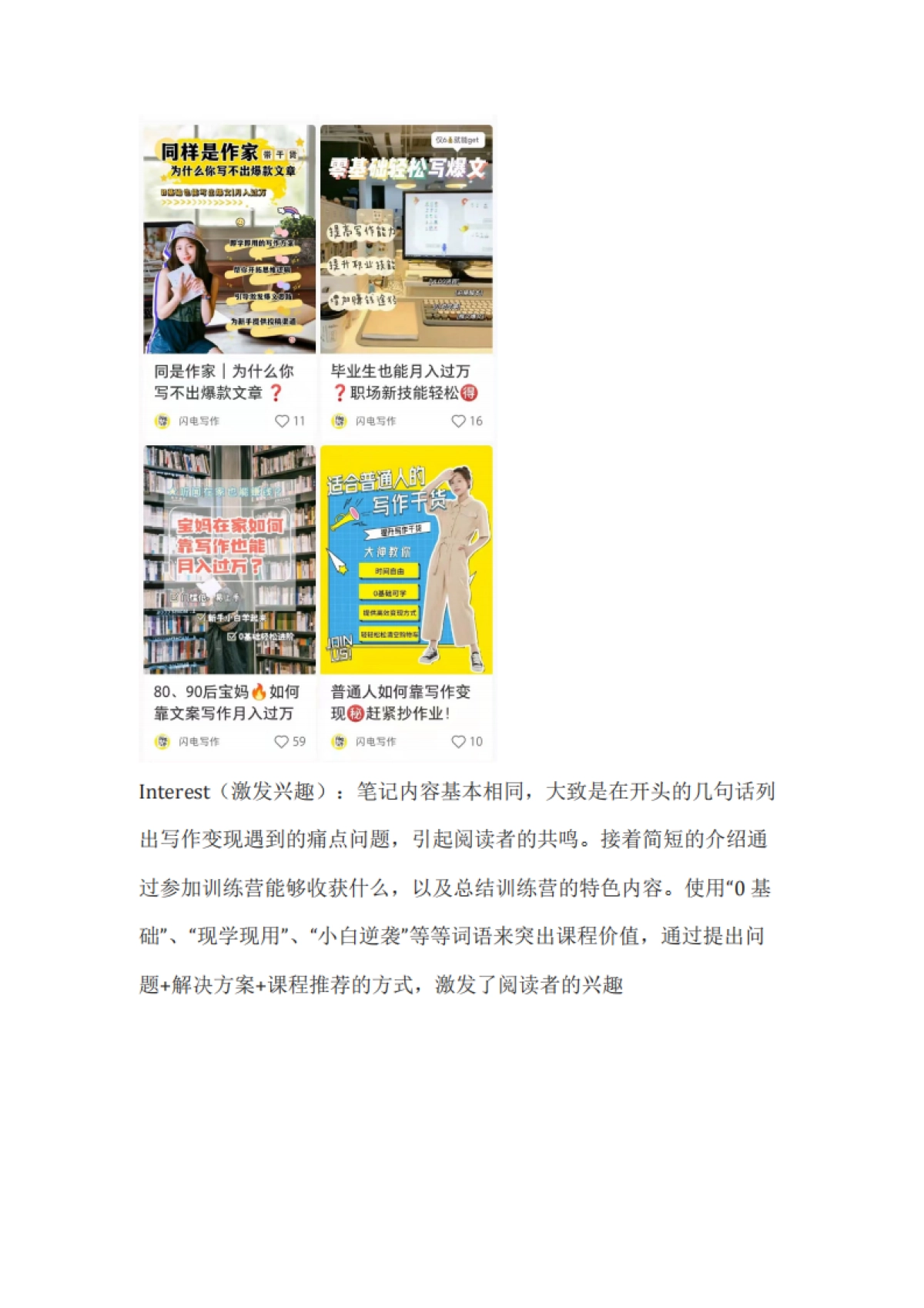Click the red question mark in the first title

click(280, 394)
